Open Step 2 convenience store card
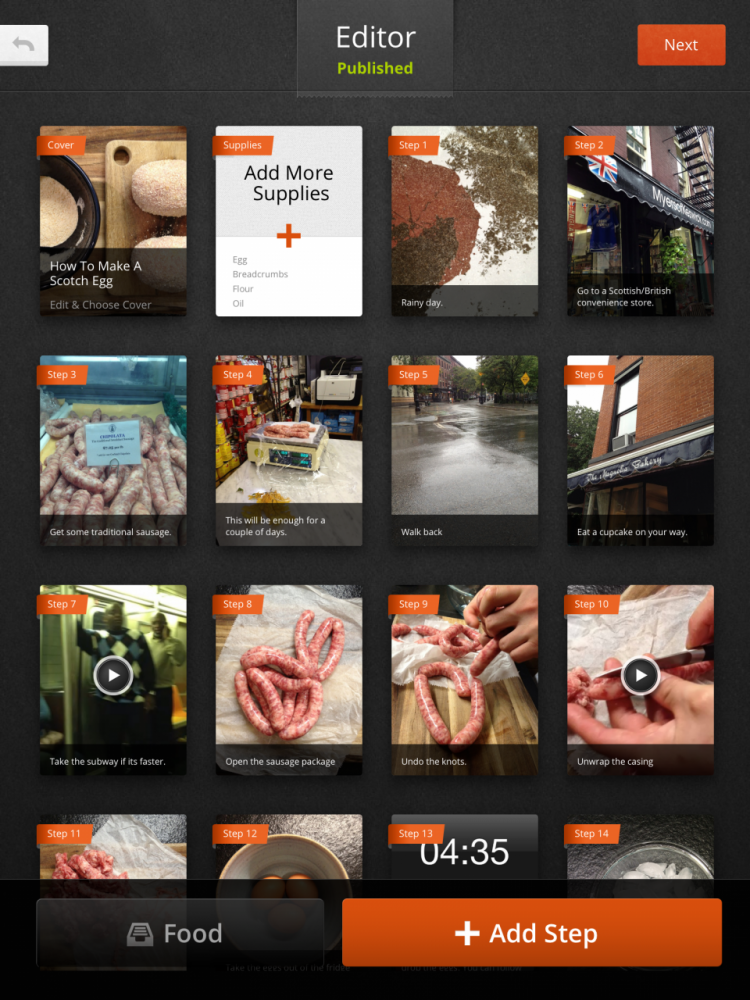Image resolution: width=750 pixels, height=1000 pixels. point(640,221)
